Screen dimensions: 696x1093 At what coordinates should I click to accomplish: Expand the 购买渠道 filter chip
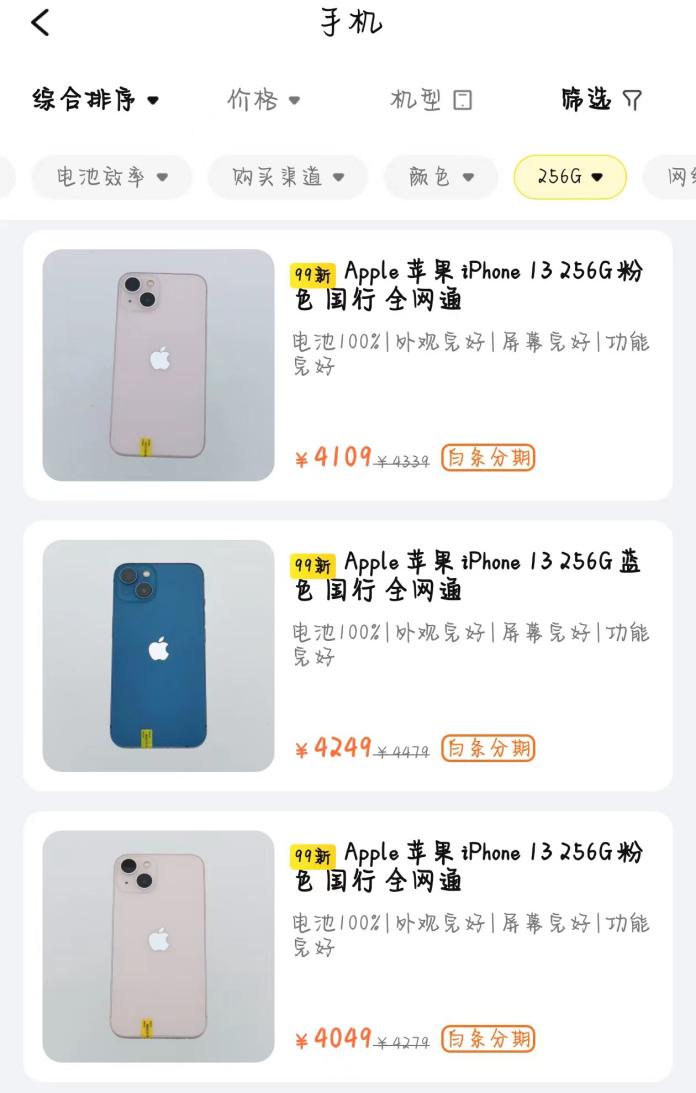(288, 177)
